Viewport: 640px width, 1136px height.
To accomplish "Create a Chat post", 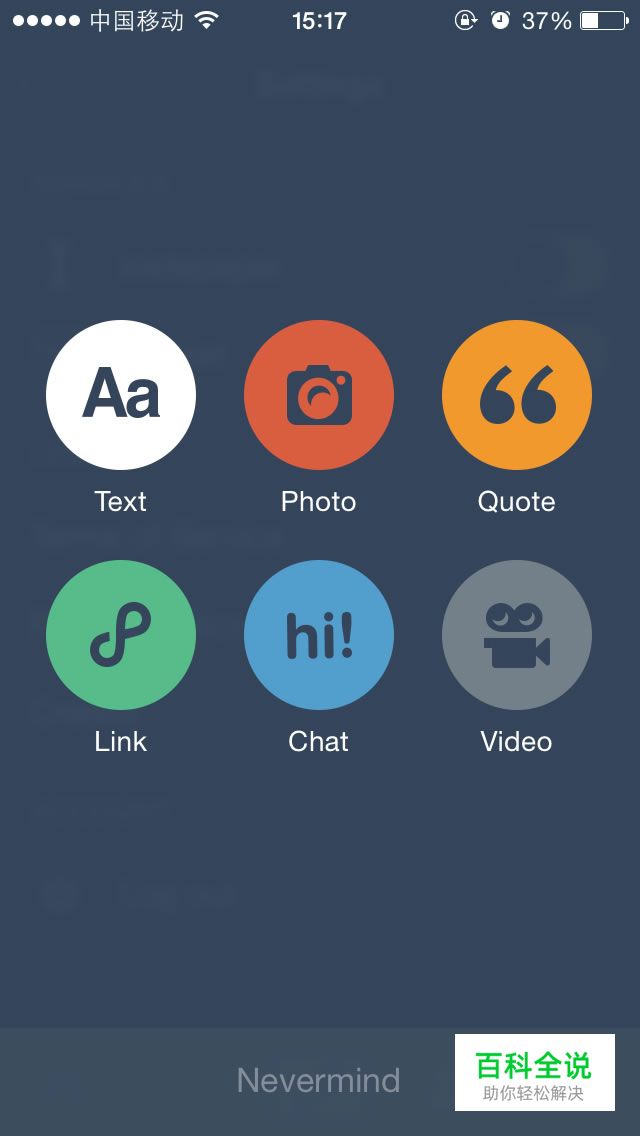I will (319, 635).
